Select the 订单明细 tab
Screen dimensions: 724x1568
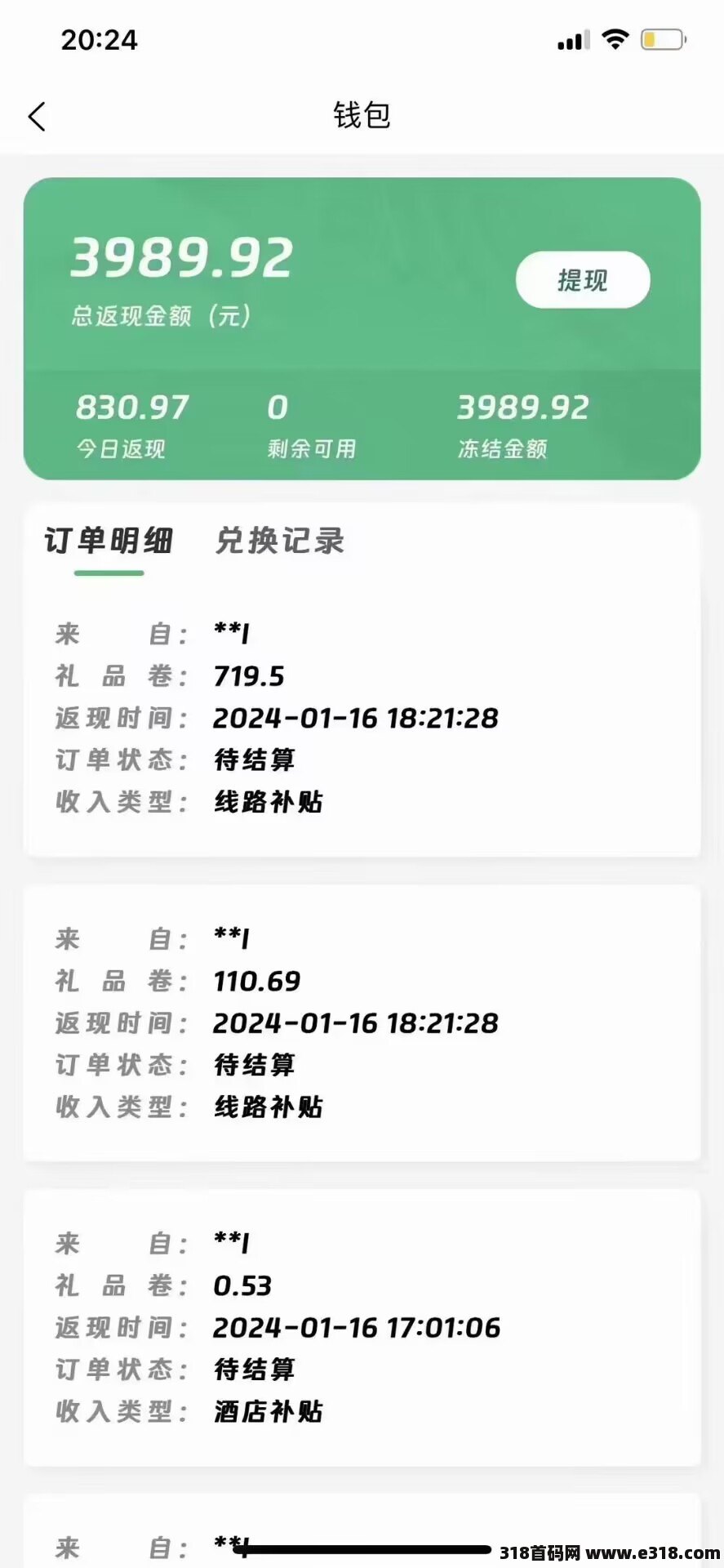109,541
